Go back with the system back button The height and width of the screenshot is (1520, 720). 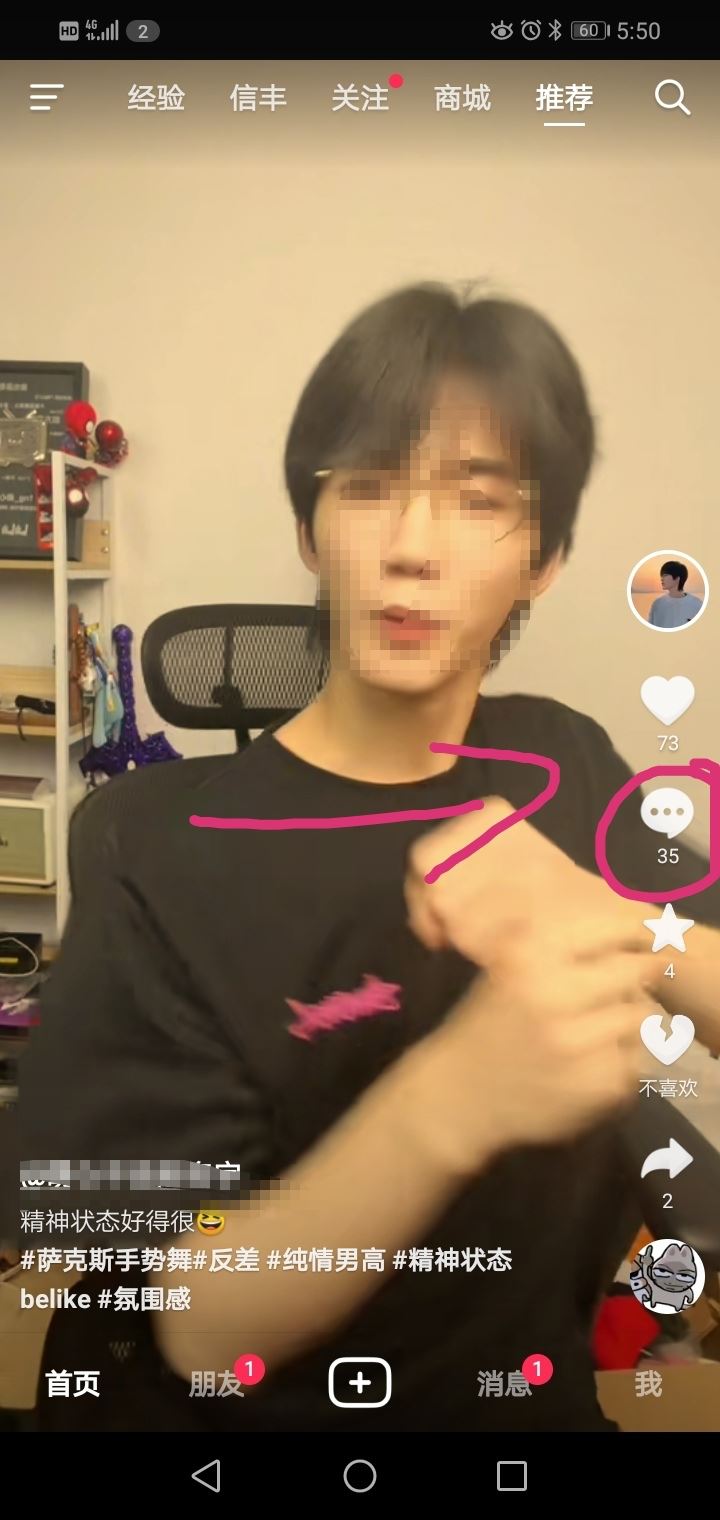[206, 1476]
